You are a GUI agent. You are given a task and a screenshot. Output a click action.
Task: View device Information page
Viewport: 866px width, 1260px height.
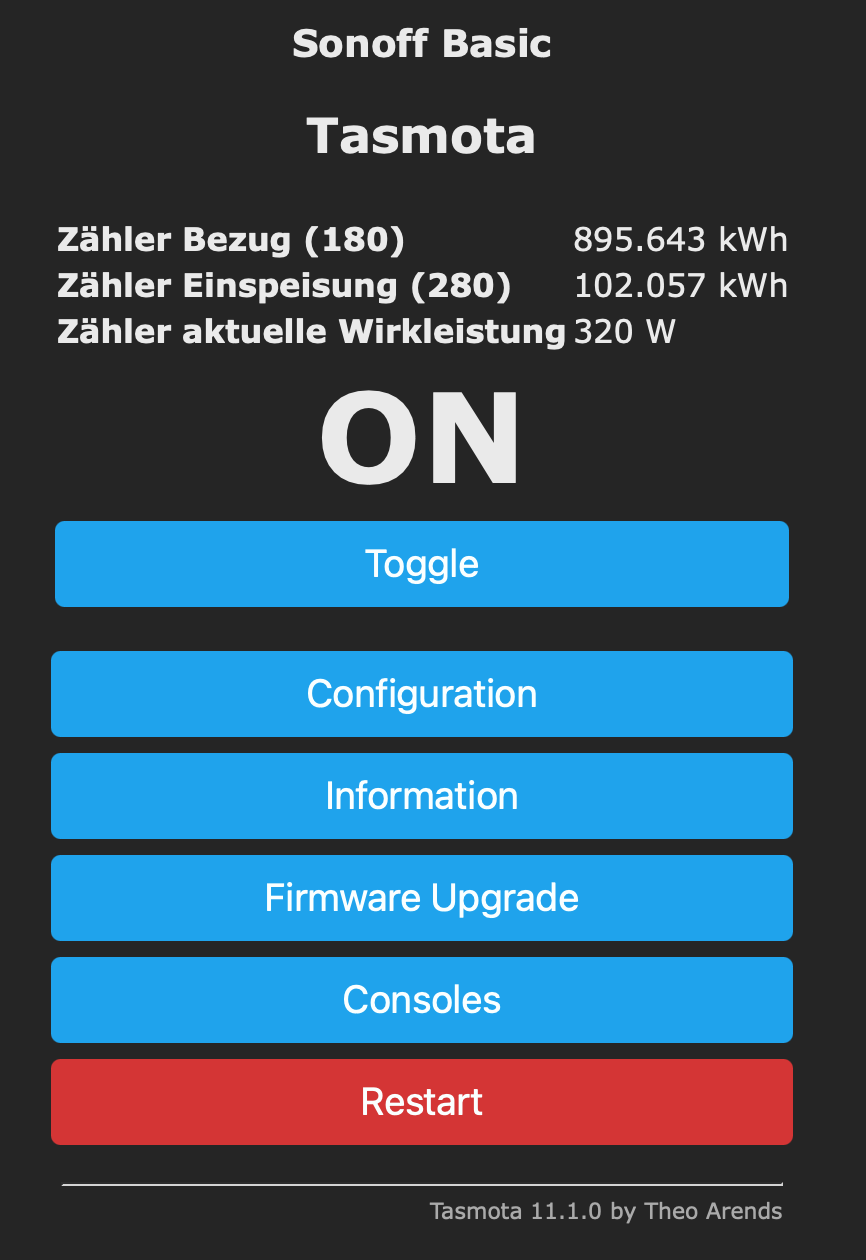coord(421,796)
